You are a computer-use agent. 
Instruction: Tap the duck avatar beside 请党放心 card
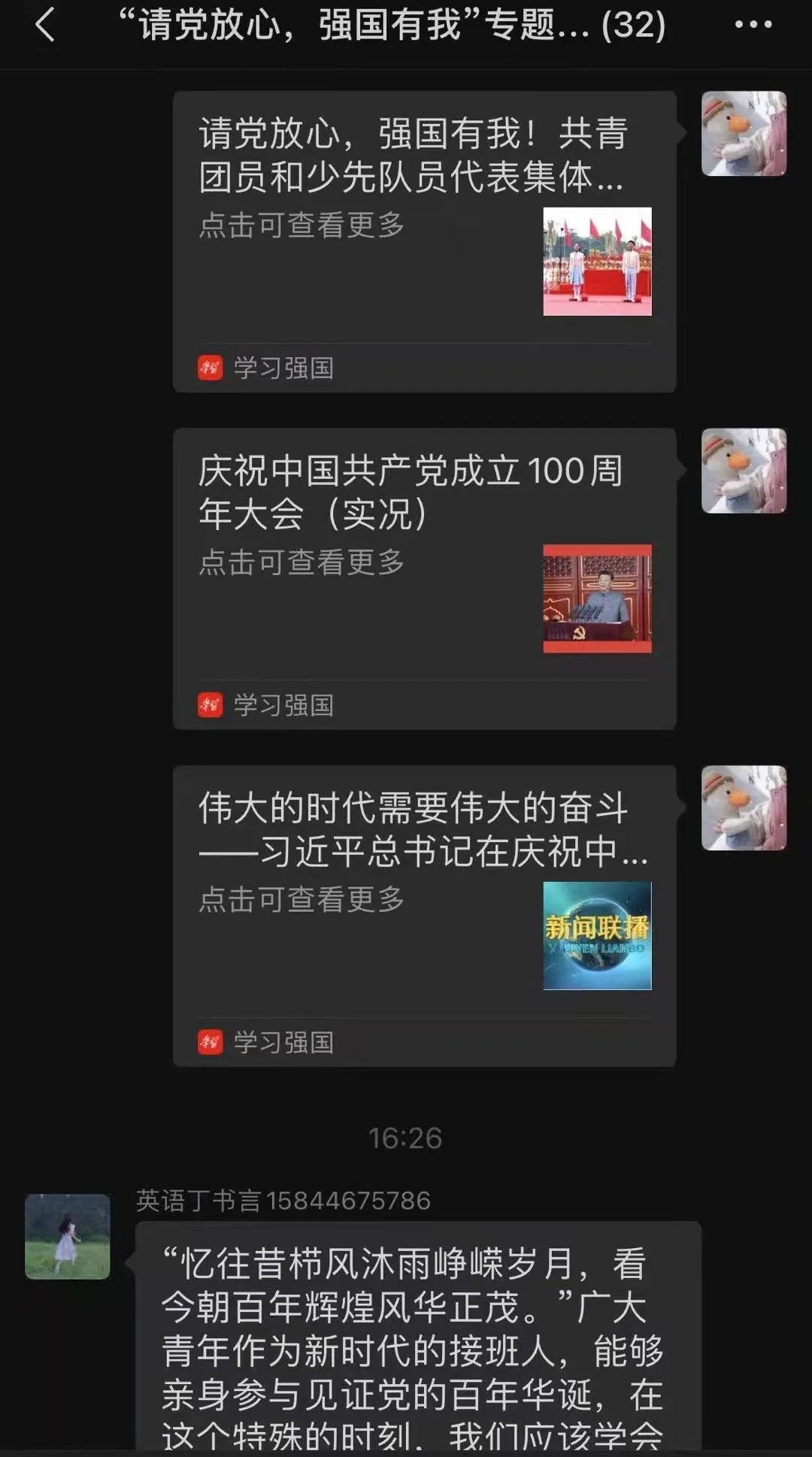(744, 134)
